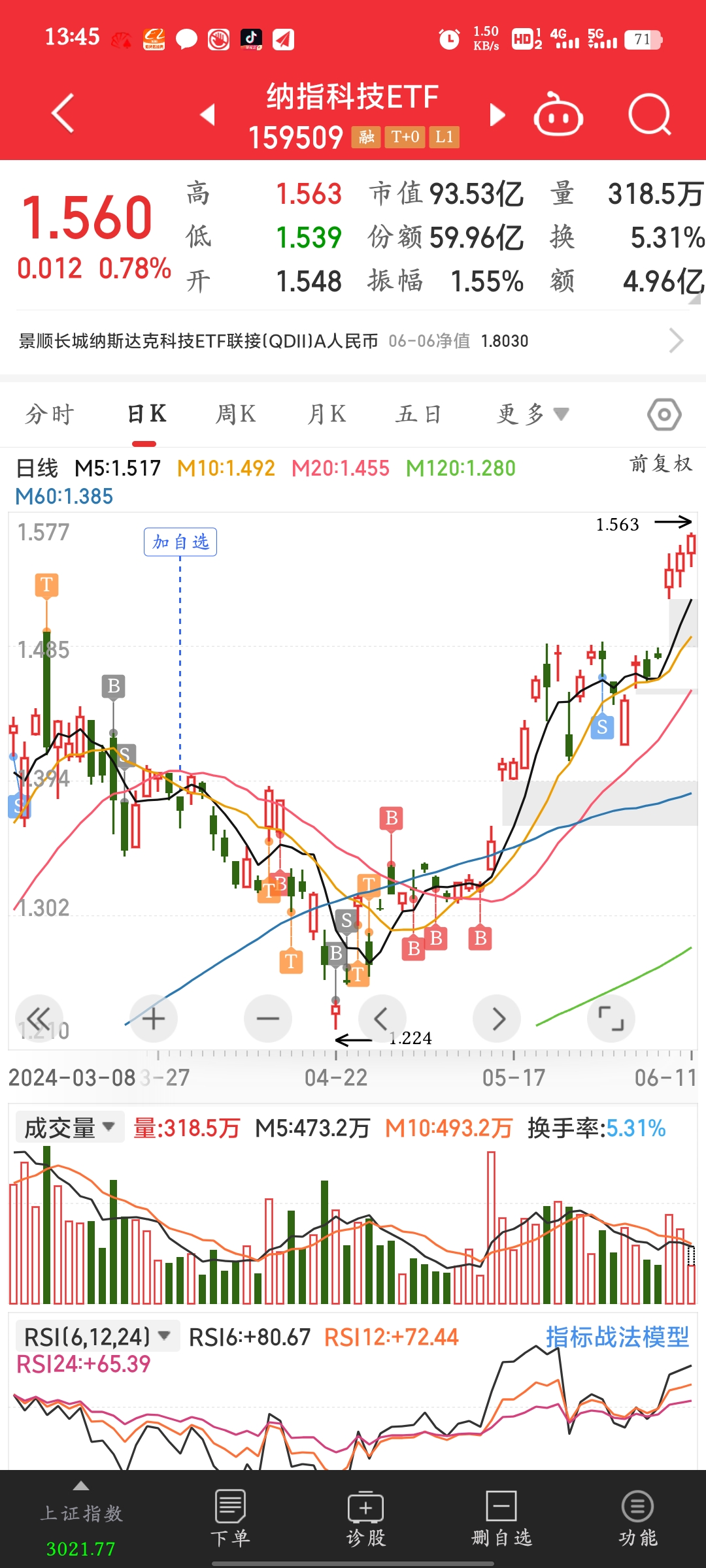This screenshot has height=1568, width=706.
Task: Toggle 前复权 price adjustment mode
Action: coord(660,466)
